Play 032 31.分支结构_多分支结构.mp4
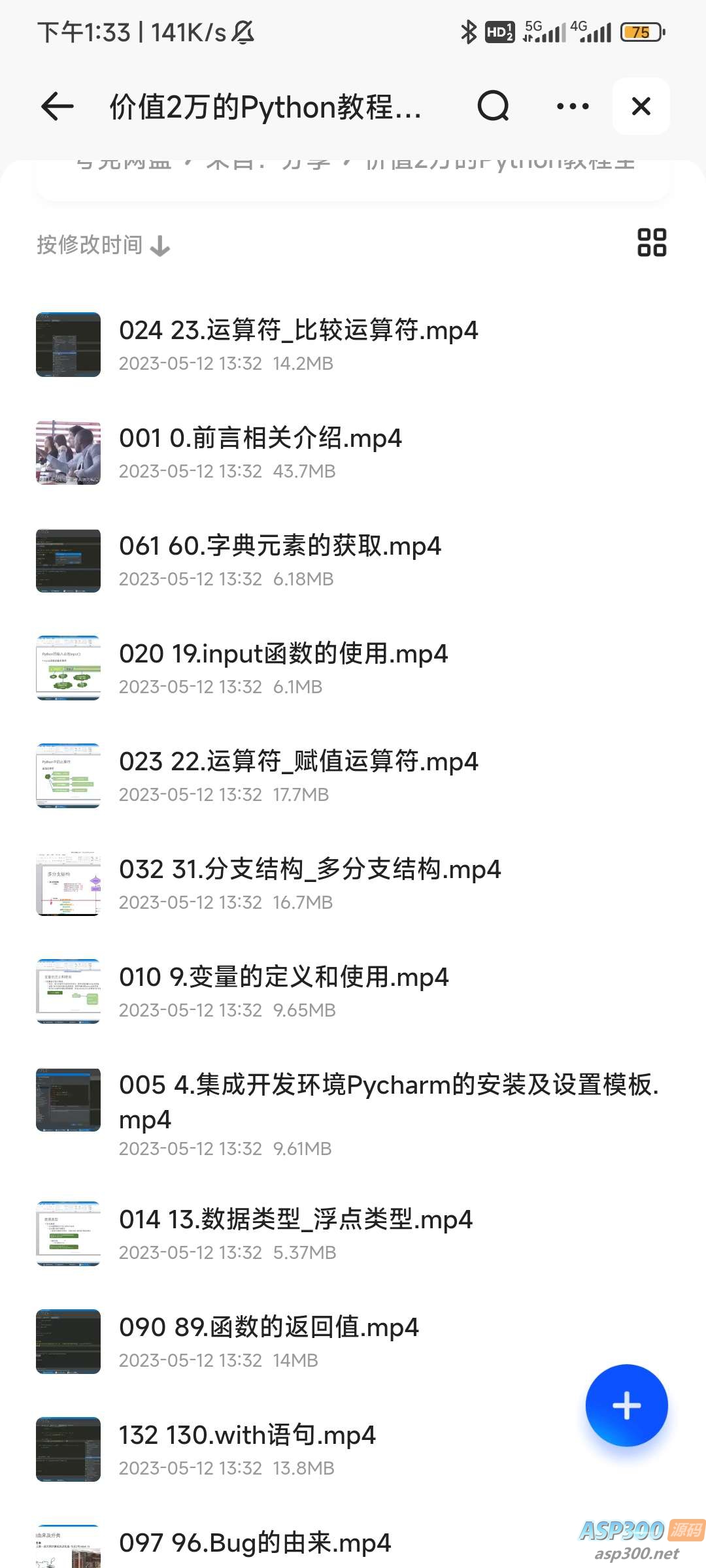 coord(310,870)
